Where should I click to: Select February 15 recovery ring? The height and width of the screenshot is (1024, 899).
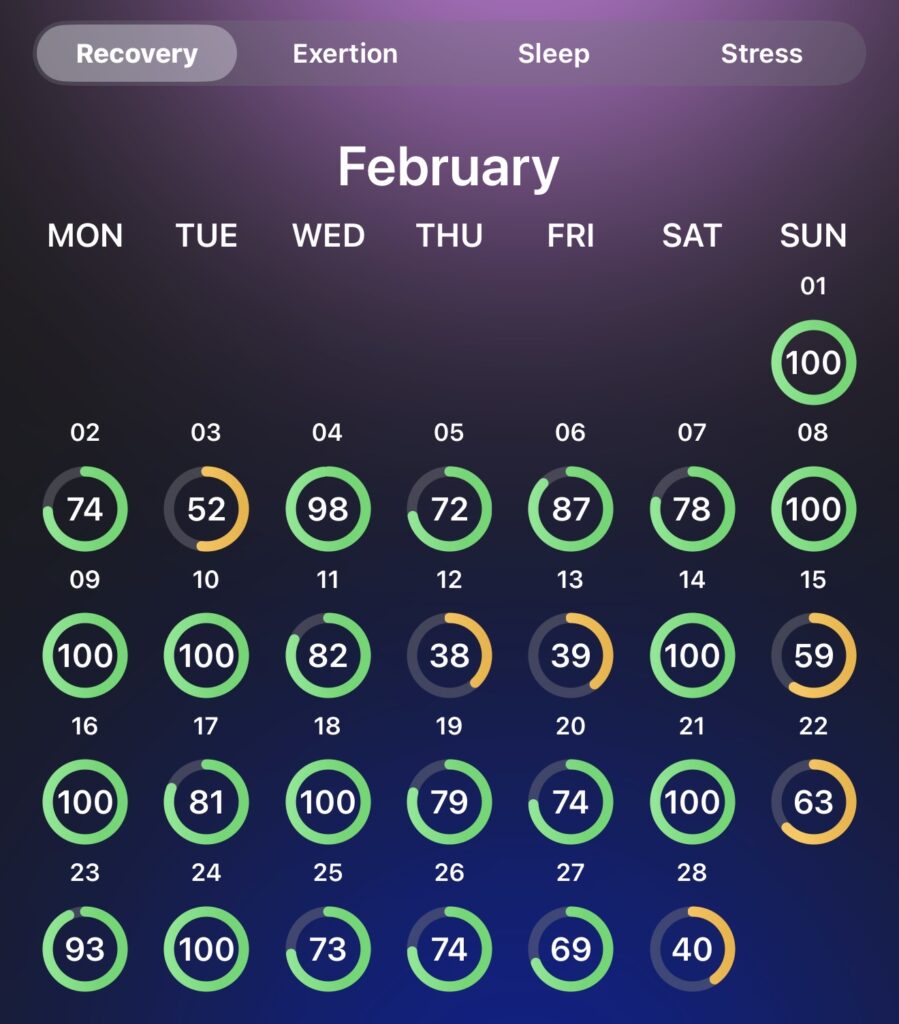[x=813, y=655]
